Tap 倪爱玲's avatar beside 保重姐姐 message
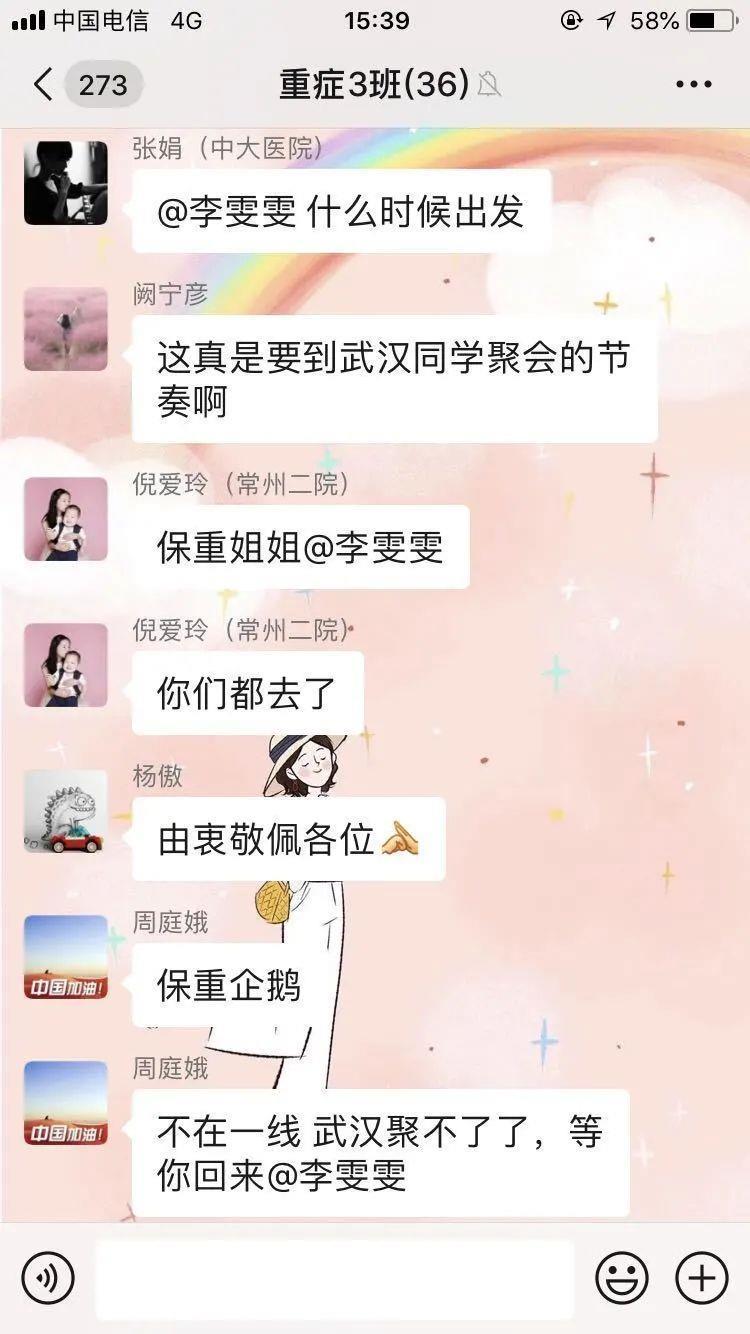The height and width of the screenshot is (1334, 750). (66, 519)
